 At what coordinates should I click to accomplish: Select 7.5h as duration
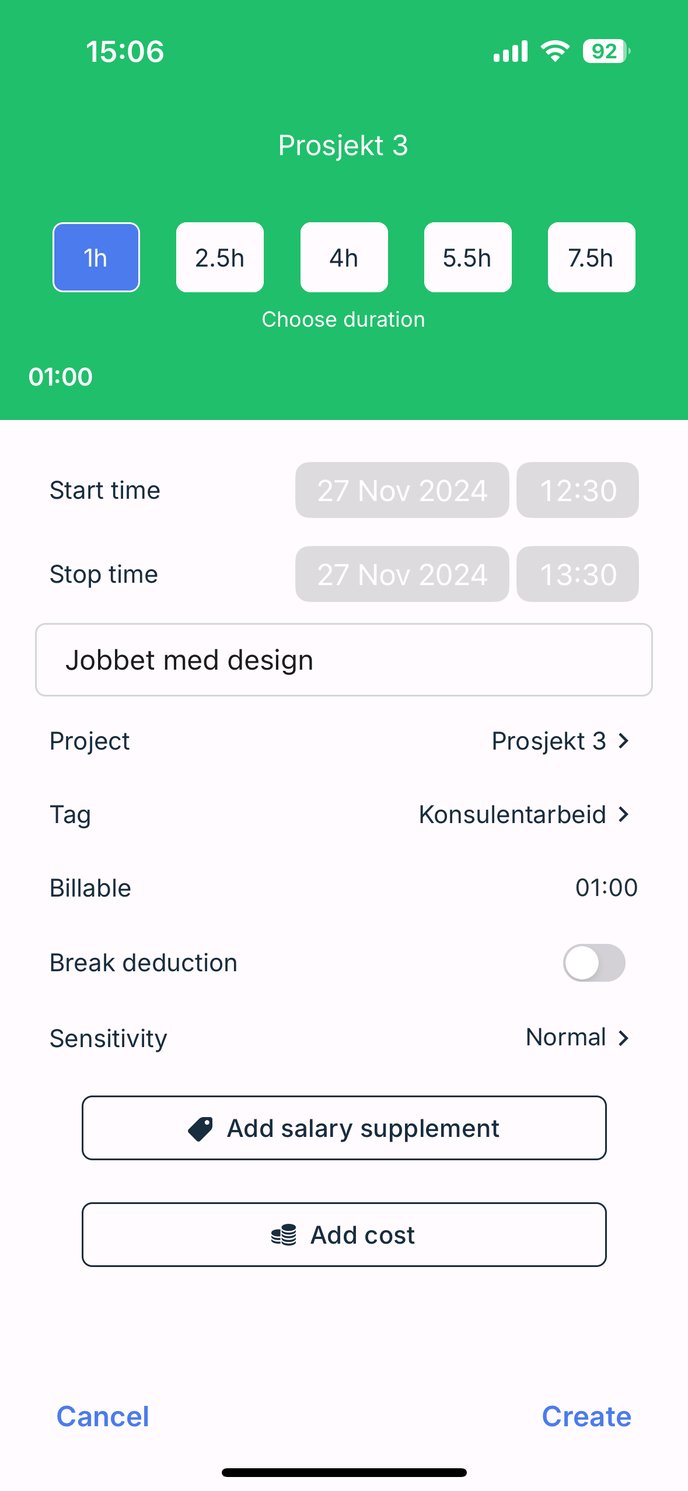(591, 258)
